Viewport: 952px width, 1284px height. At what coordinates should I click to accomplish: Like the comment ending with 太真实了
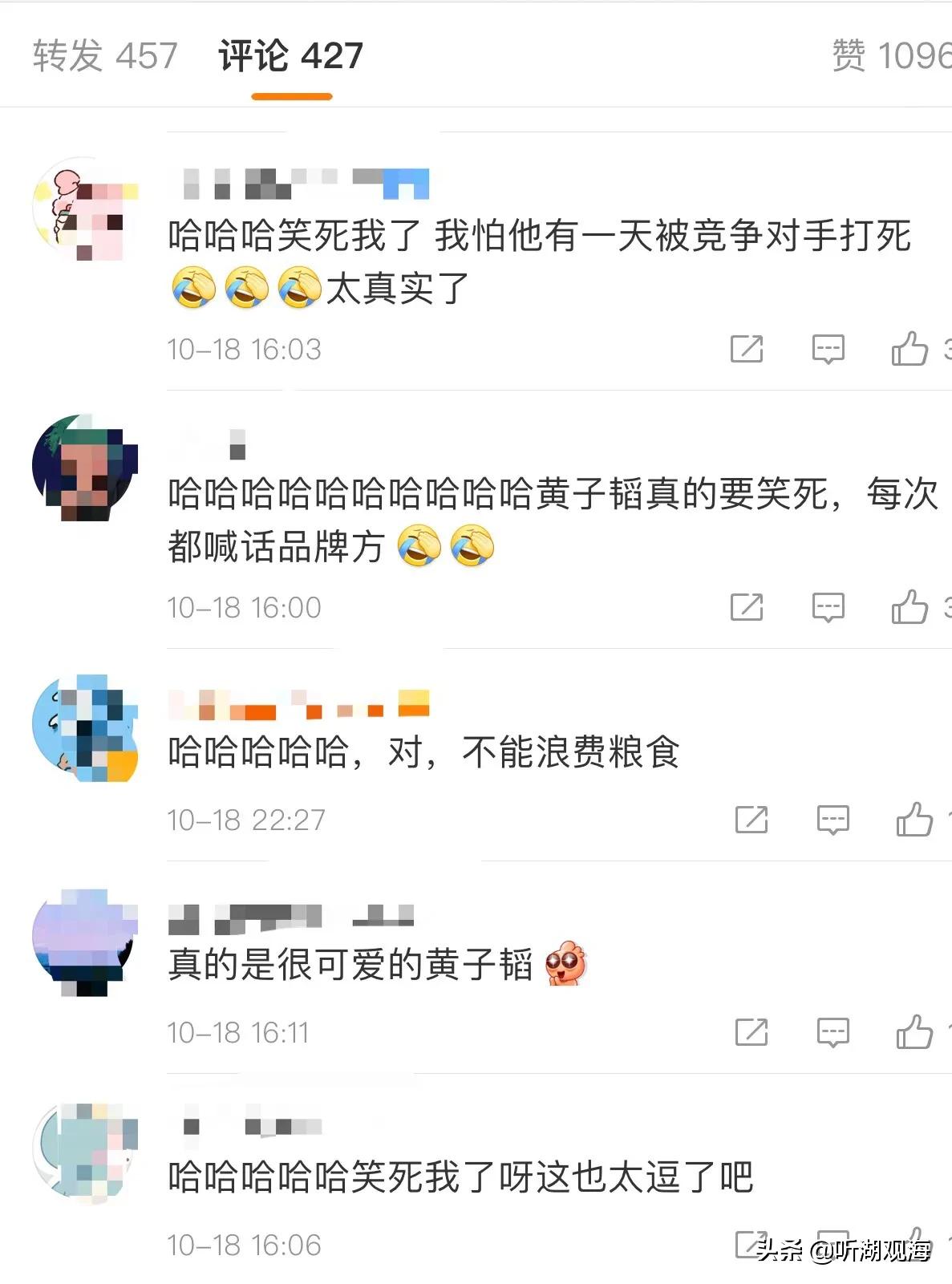tap(909, 349)
